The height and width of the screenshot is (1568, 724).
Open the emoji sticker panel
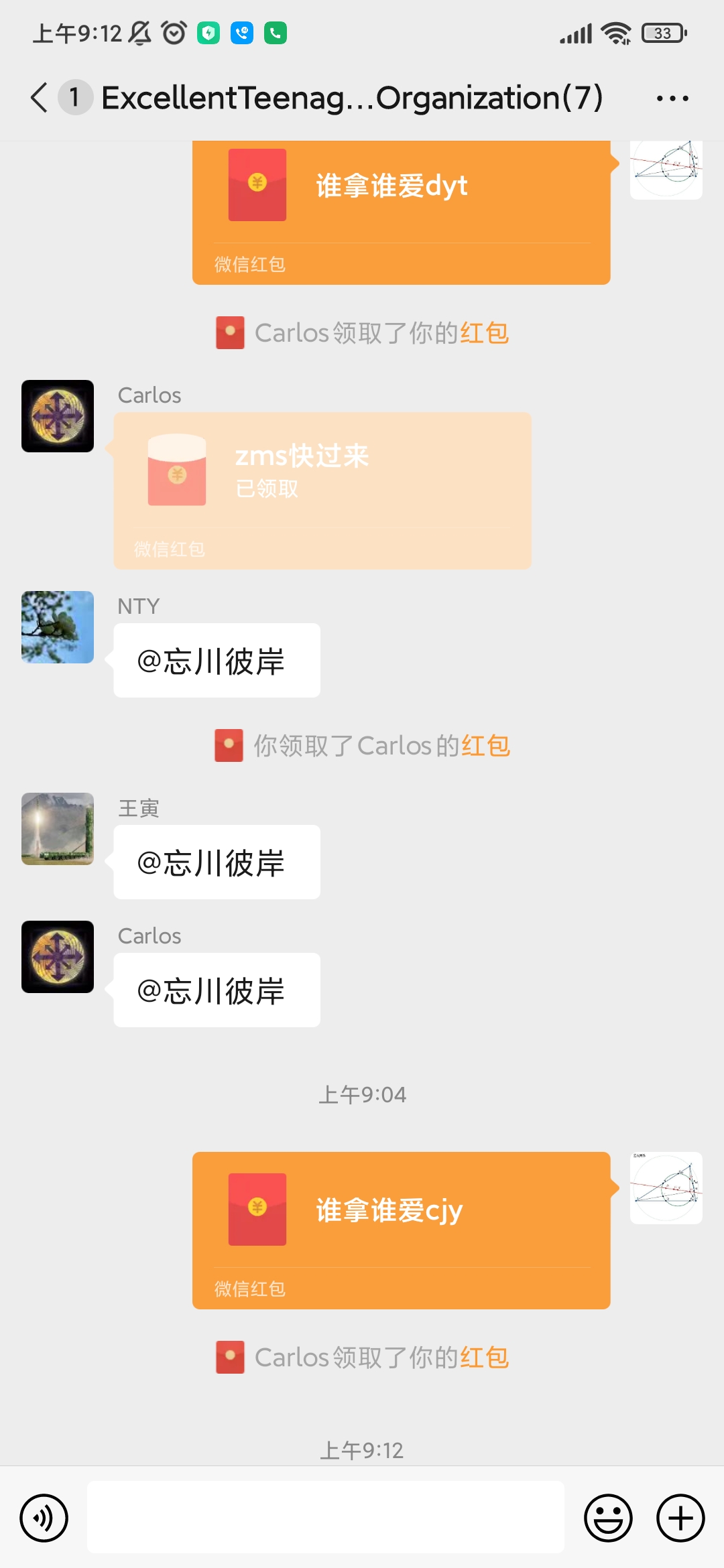point(608,1518)
